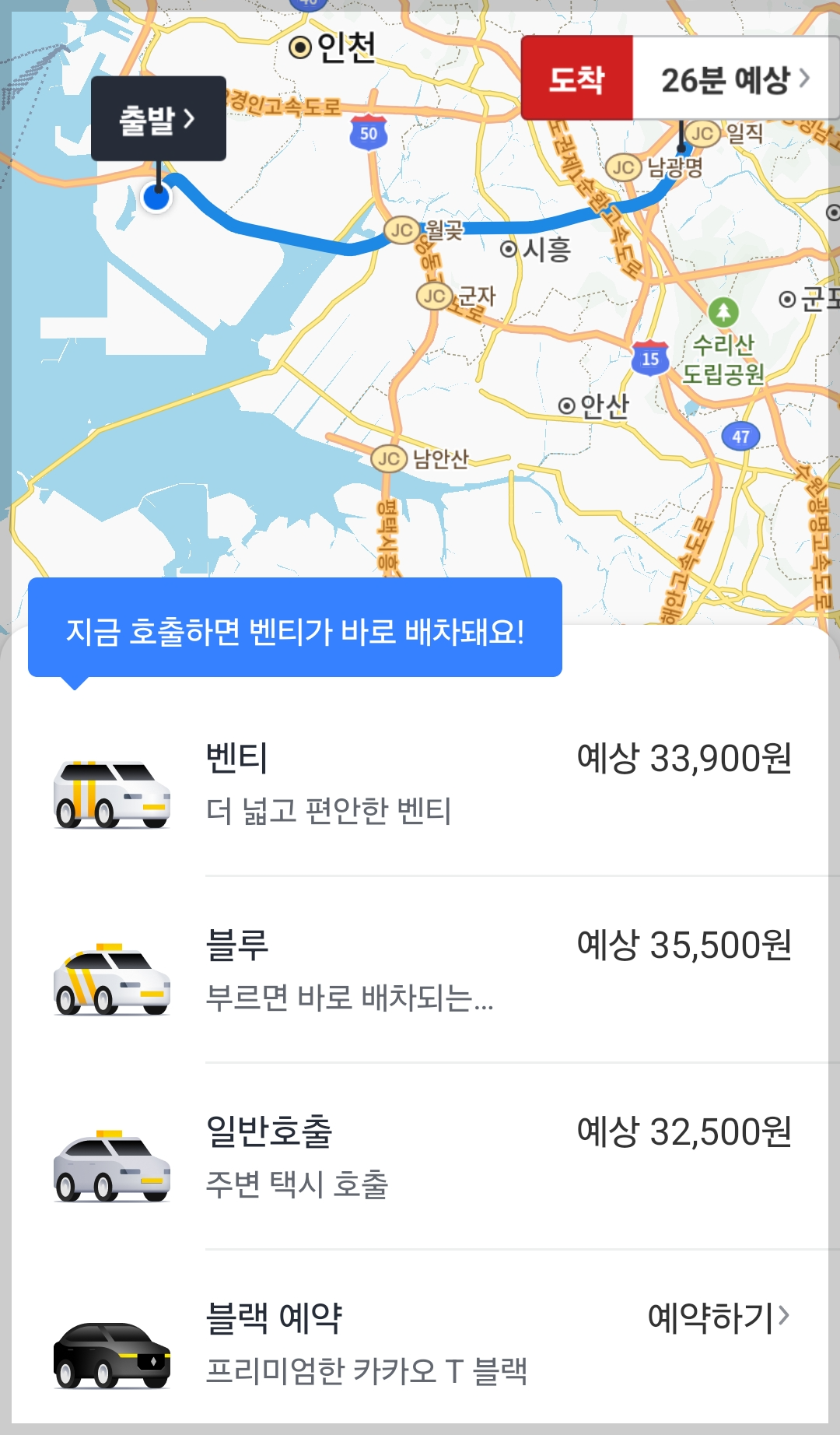The height and width of the screenshot is (1435, 840).
Task: Select the 벤티 taxi option
Action: (420, 783)
